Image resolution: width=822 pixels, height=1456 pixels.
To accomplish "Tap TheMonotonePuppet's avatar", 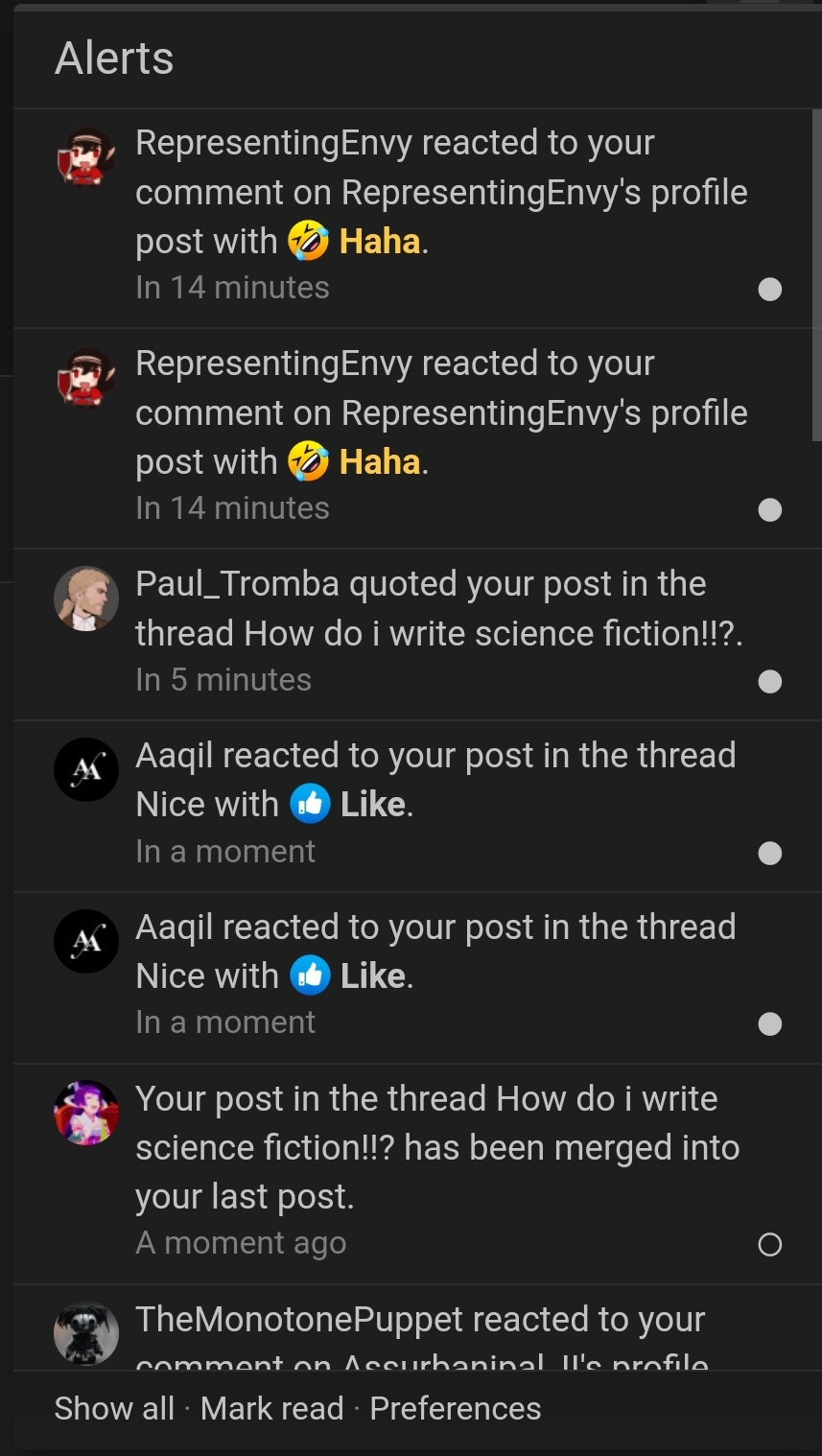I will (x=86, y=1333).
